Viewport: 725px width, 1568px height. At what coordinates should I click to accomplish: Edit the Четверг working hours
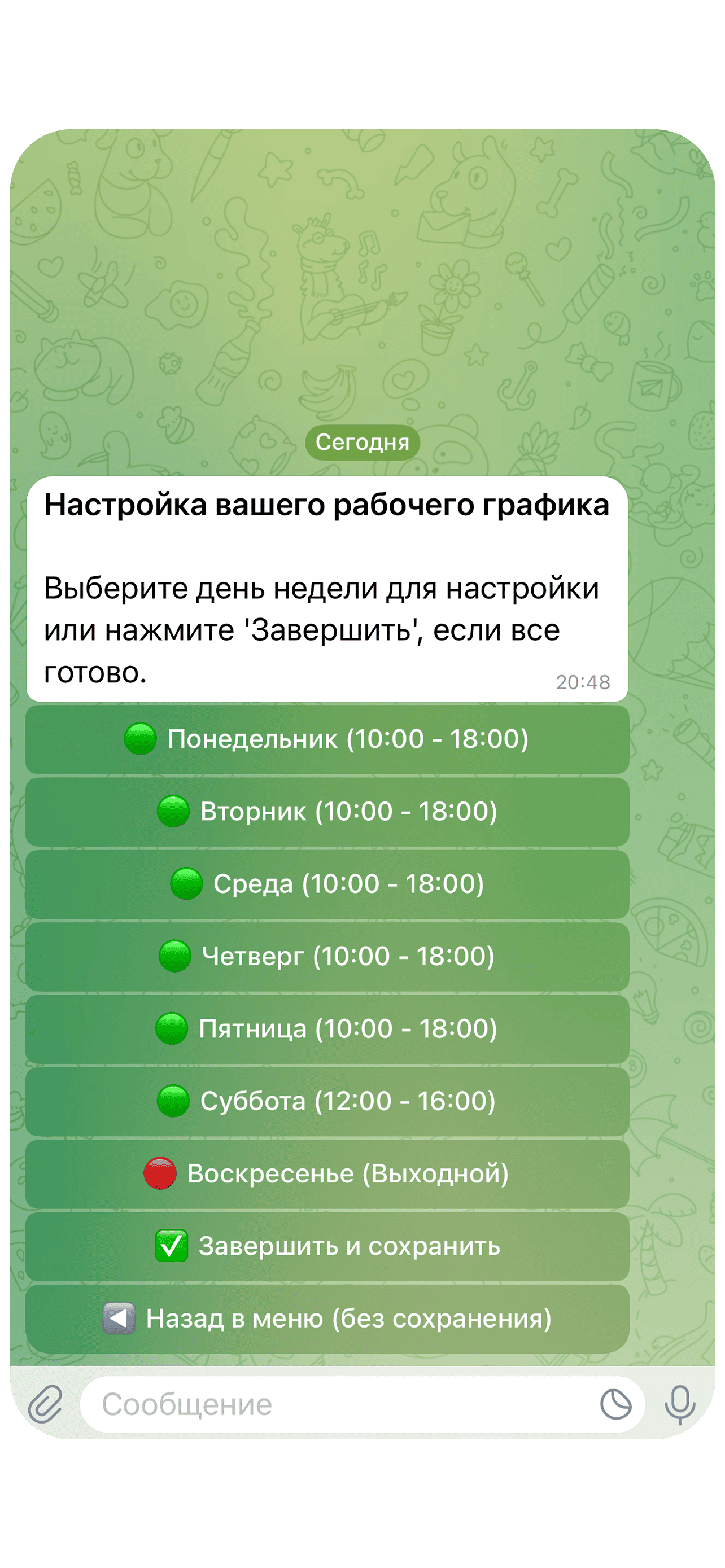[327, 956]
